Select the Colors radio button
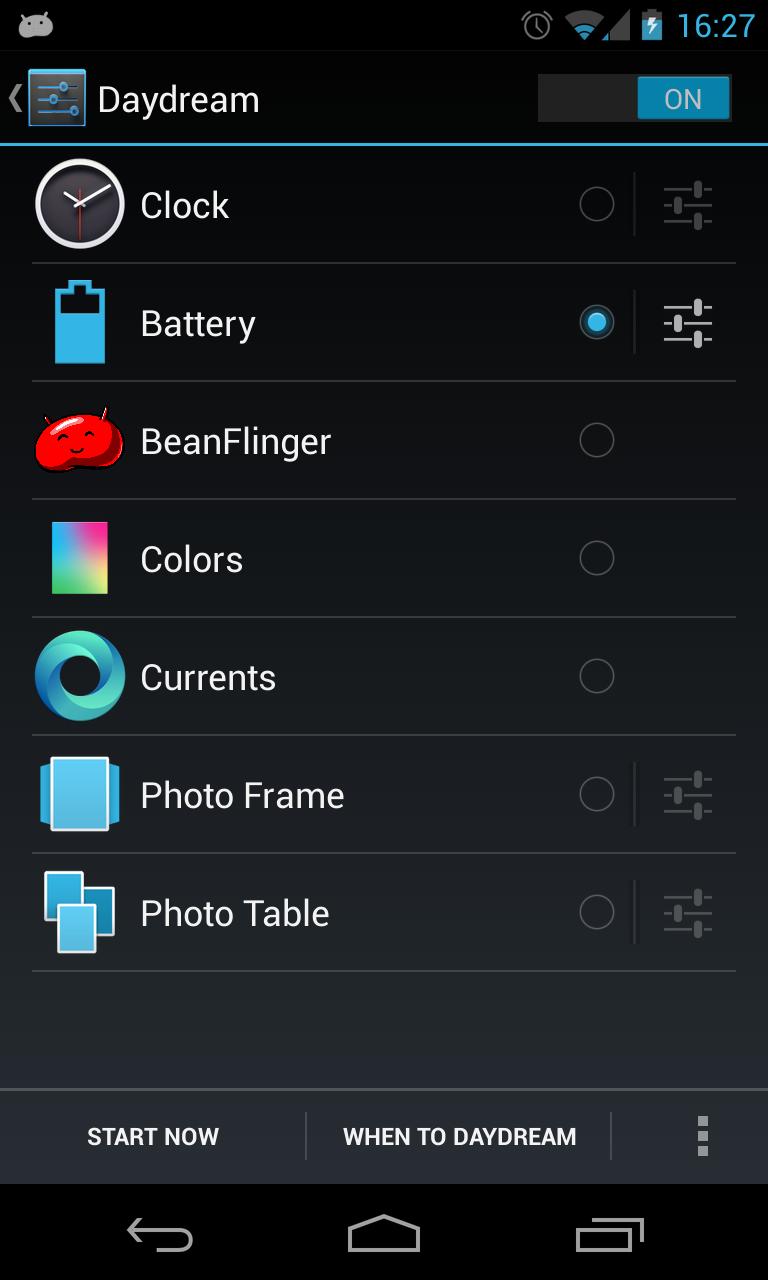Image resolution: width=768 pixels, height=1280 pixels. click(597, 558)
